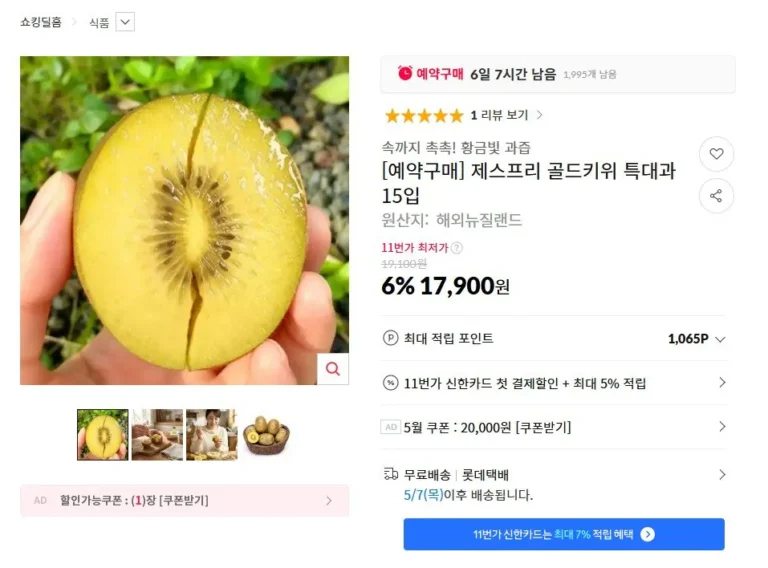768x568 pixels.
Task: Open 할인가능쿠폰 쿠폰받기 banner
Action: [x=184, y=500]
